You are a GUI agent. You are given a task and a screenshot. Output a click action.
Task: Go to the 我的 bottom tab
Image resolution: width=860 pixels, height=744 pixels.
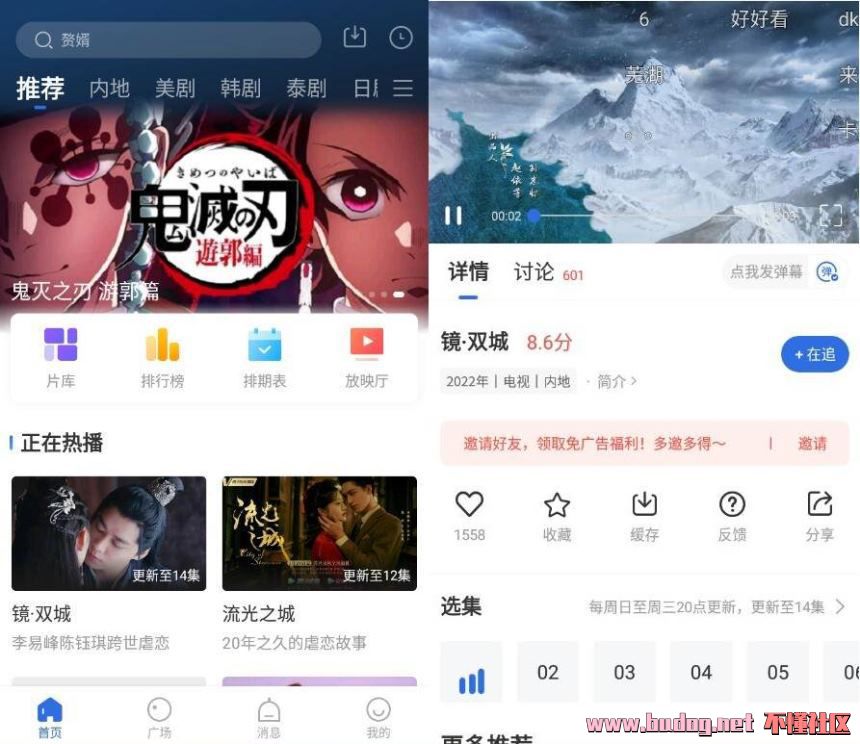tap(378, 718)
